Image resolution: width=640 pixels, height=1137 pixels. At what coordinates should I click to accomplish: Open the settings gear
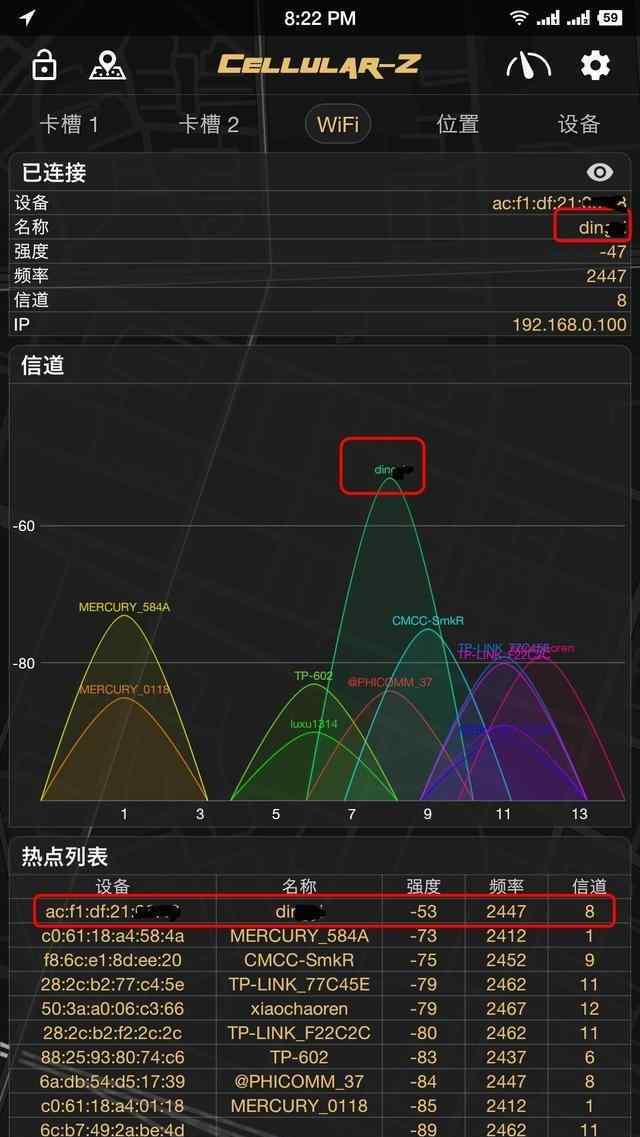[595, 66]
